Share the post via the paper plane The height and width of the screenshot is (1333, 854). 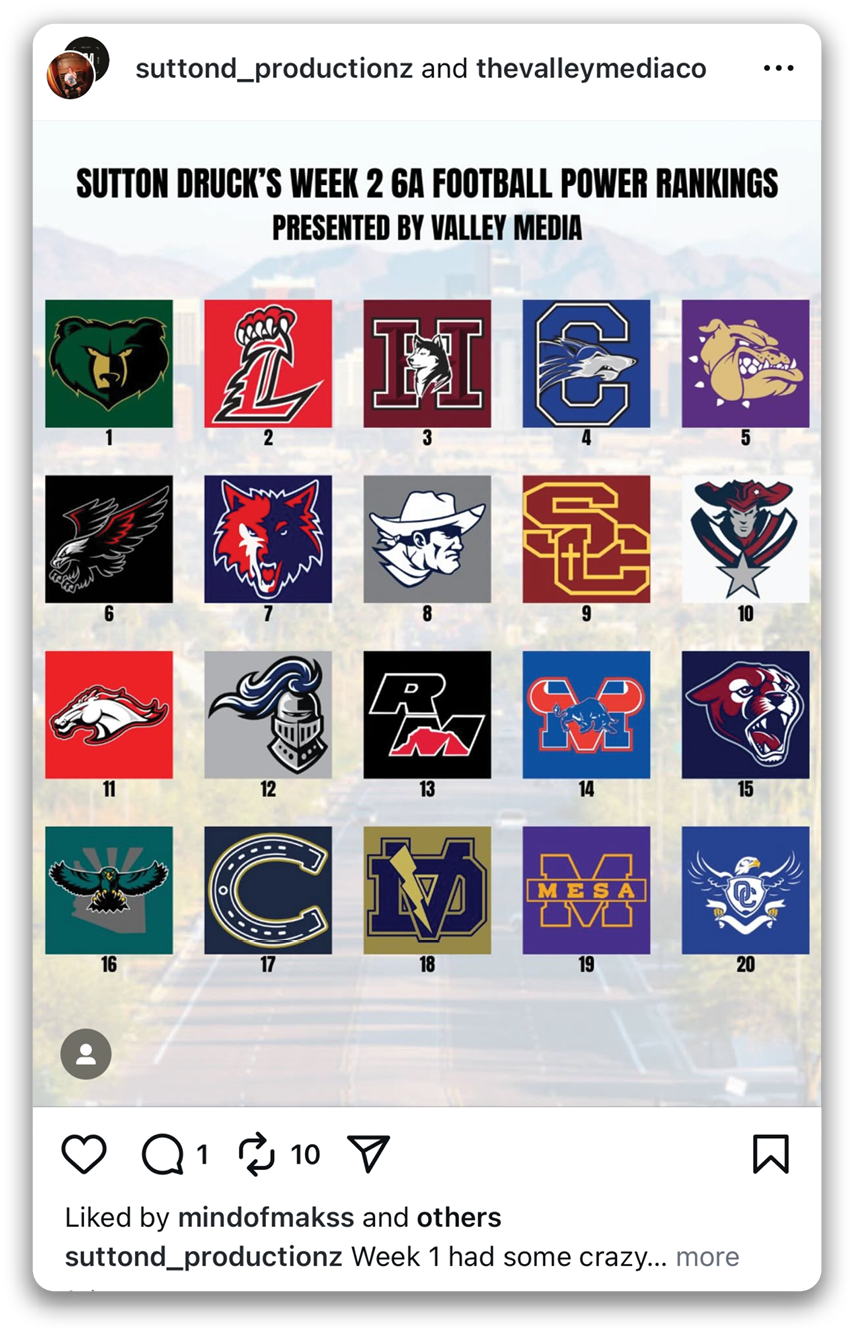(368, 1154)
